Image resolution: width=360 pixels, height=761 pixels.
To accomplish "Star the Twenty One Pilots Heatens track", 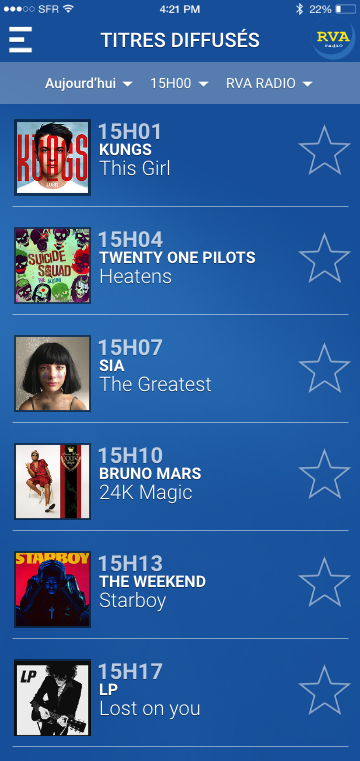I will [324, 258].
